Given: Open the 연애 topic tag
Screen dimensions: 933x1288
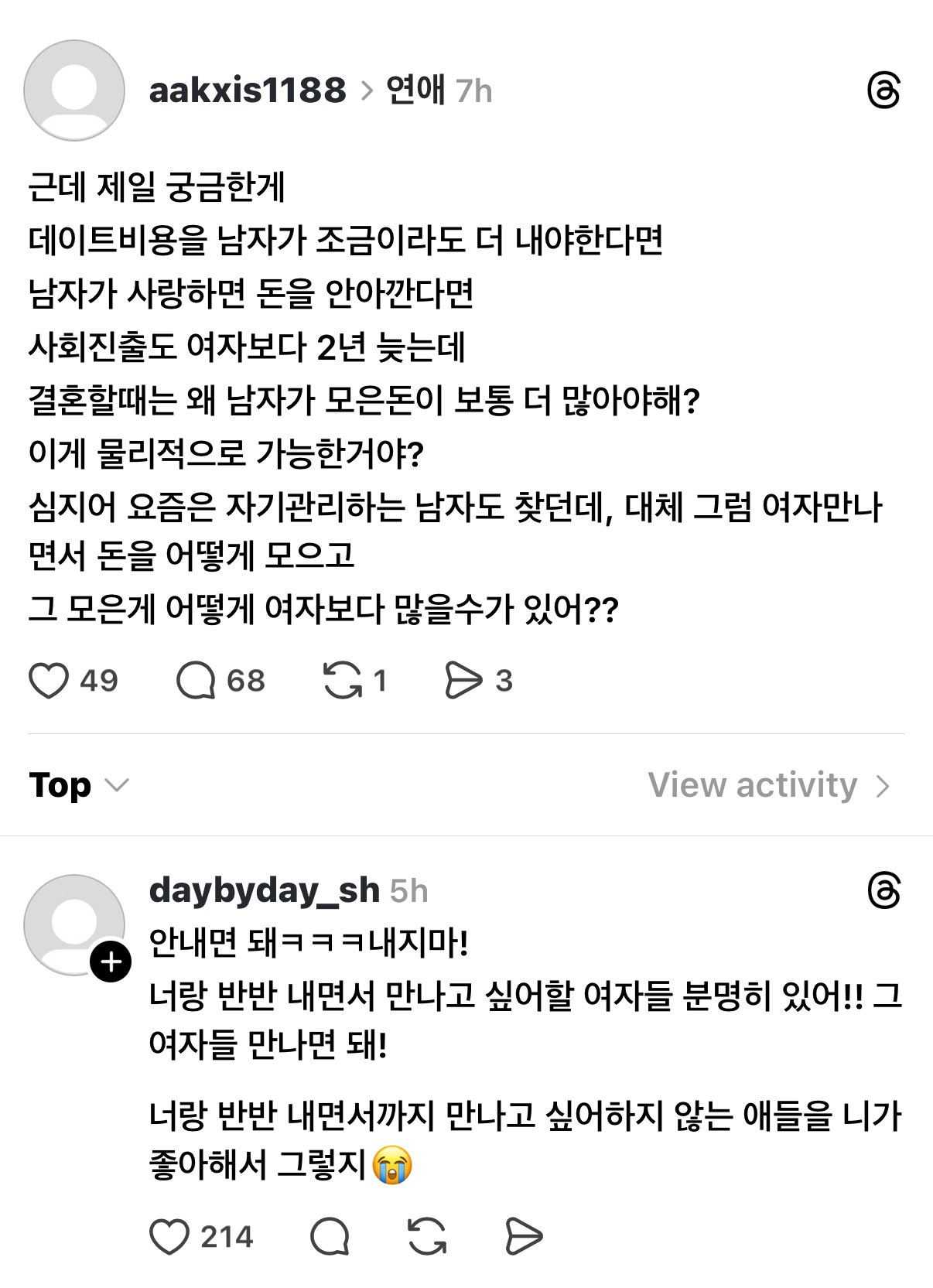Looking at the screenshot, I should [415, 91].
